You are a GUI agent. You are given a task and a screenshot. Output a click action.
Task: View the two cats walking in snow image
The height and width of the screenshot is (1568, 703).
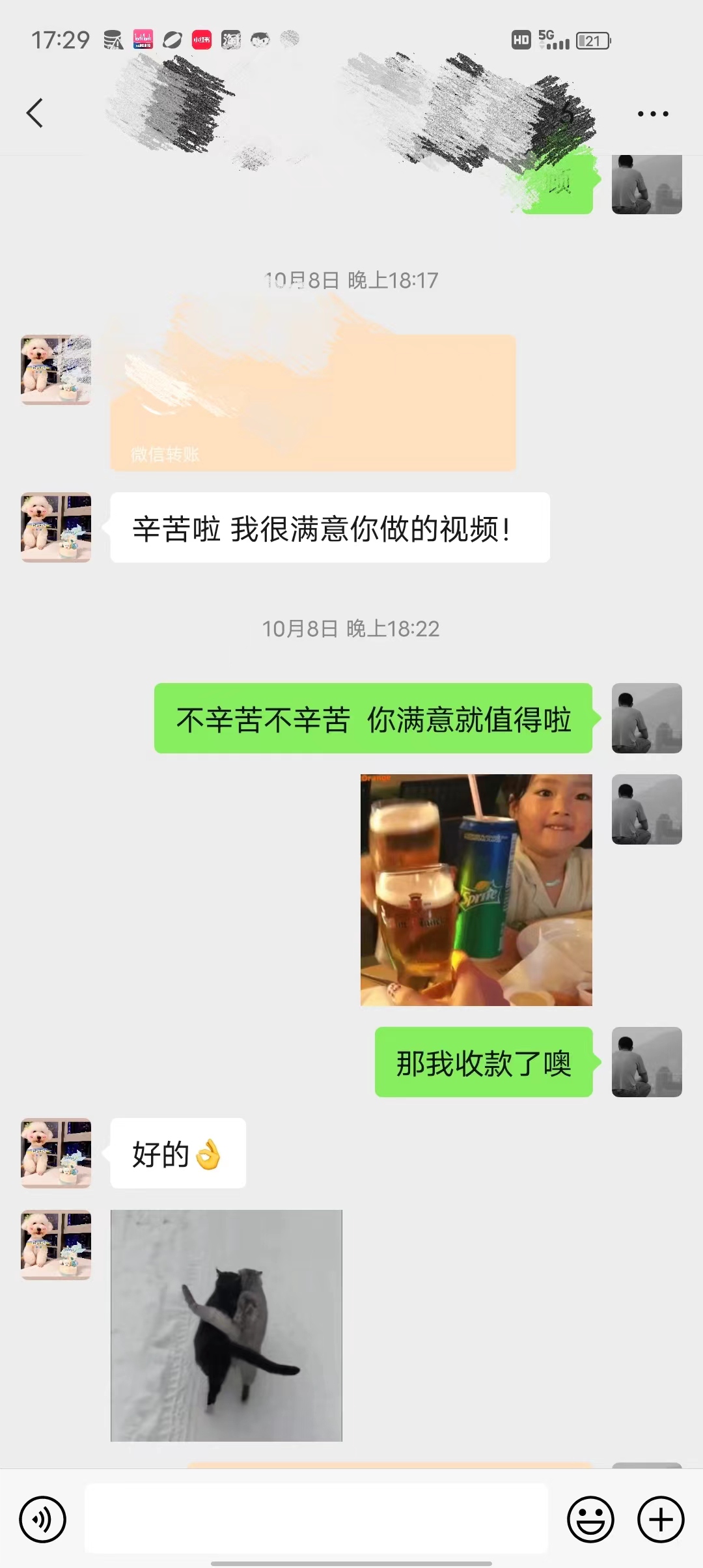click(x=227, y=1325)
